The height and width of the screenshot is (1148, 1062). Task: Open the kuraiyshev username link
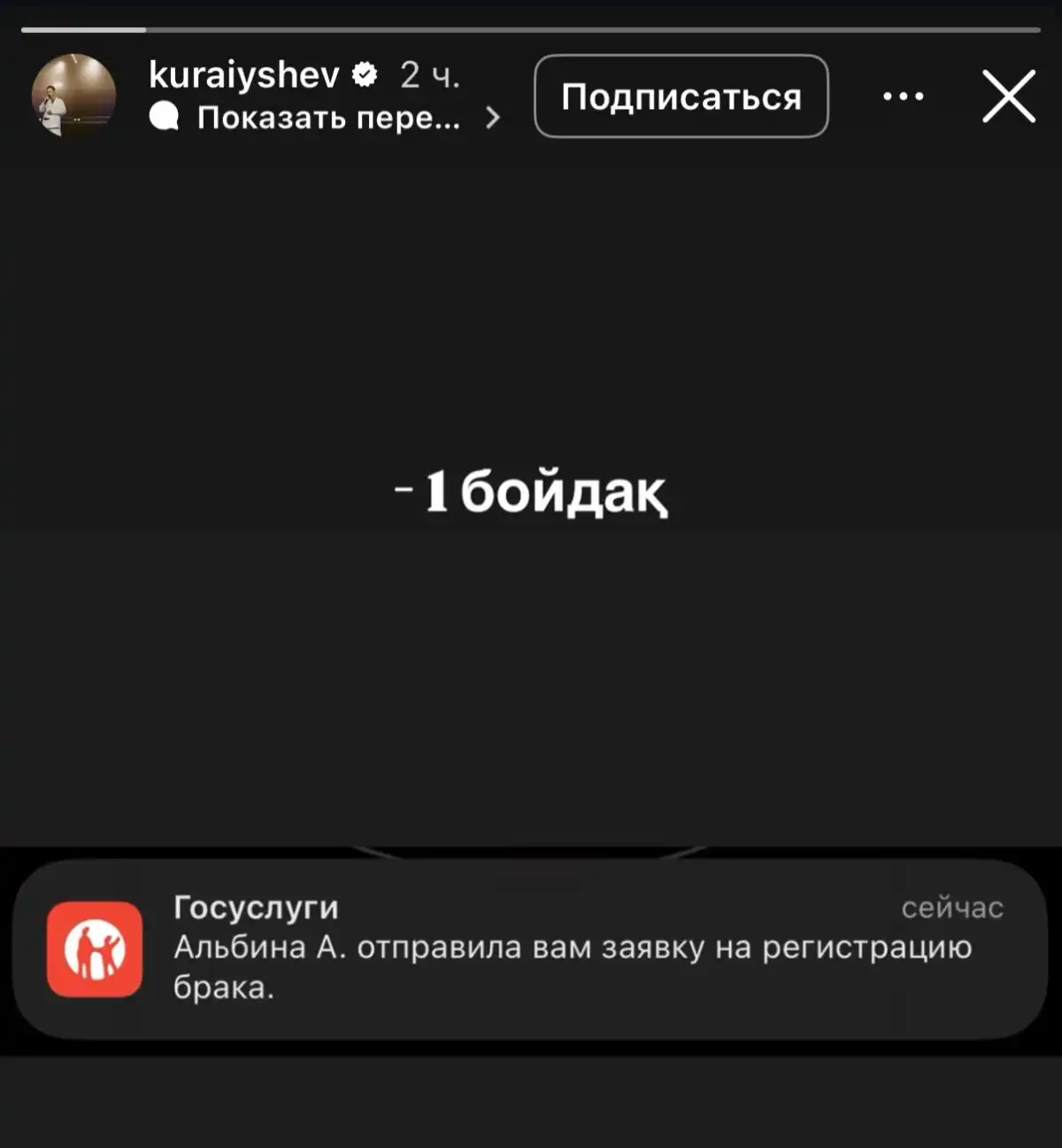(243, 75)
